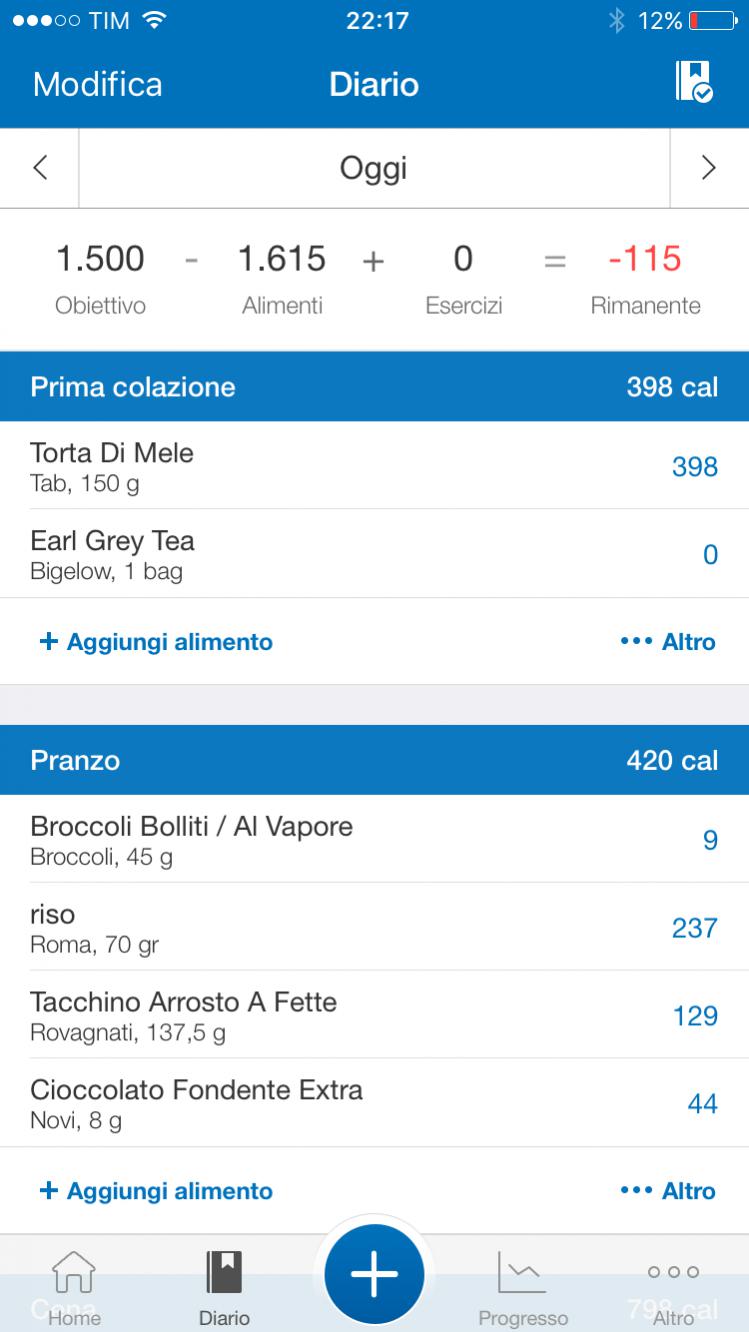Open Altro options for Pranzo
Viewport: 749px width, 1332px height.
pos(668,1190)
